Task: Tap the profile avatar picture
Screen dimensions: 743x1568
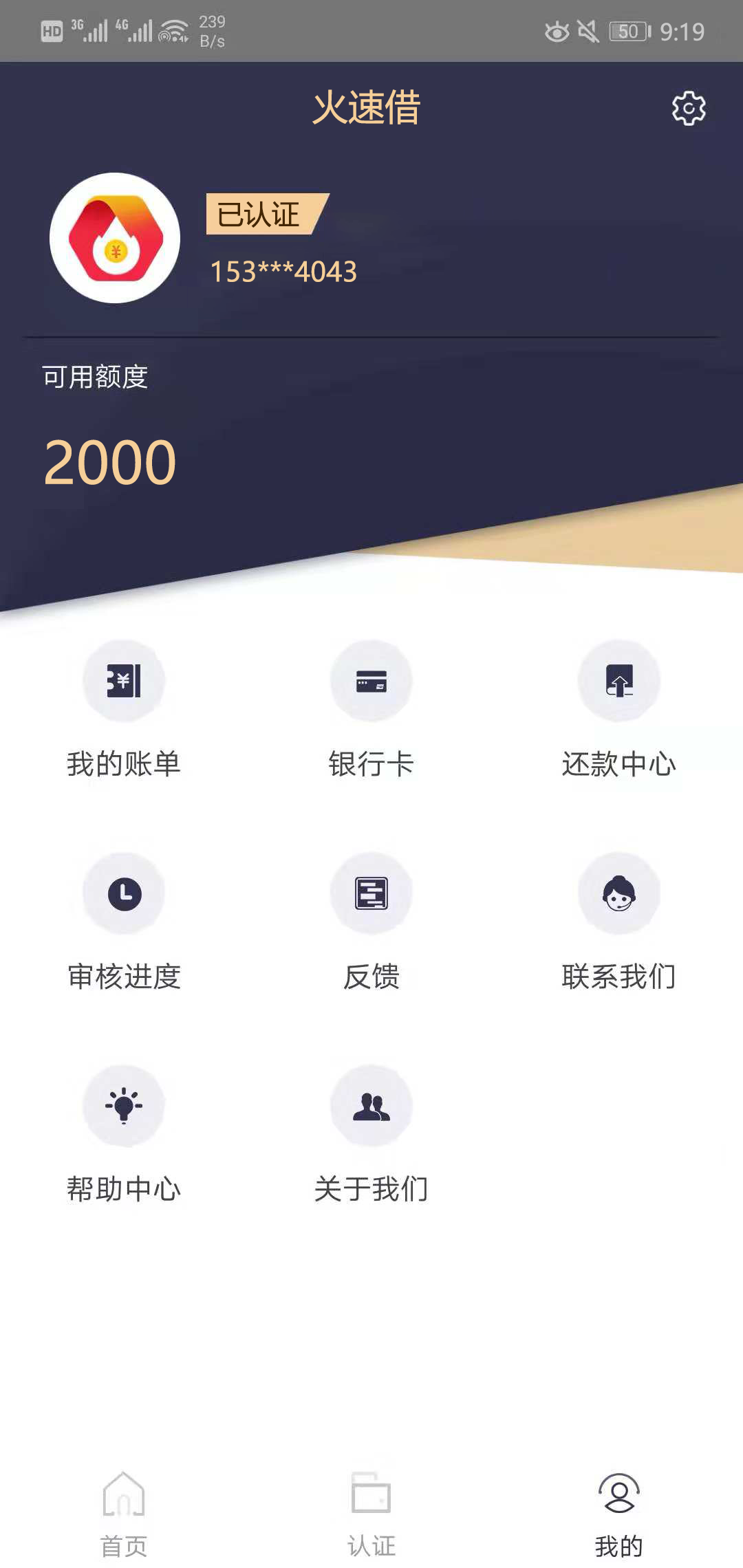Action: [115, 238]
